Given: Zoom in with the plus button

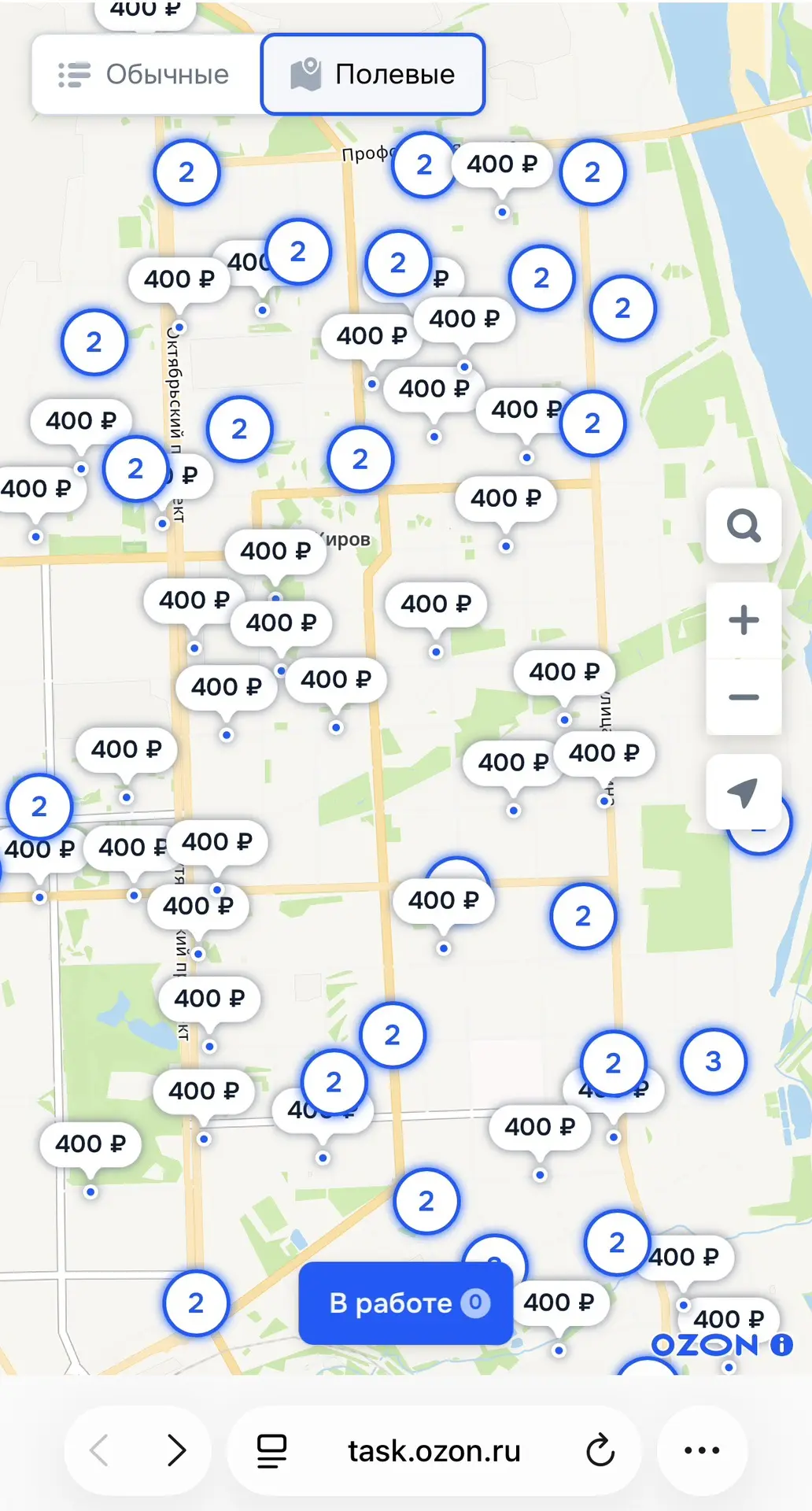Looking at the screenshot, I should (744, 620).
